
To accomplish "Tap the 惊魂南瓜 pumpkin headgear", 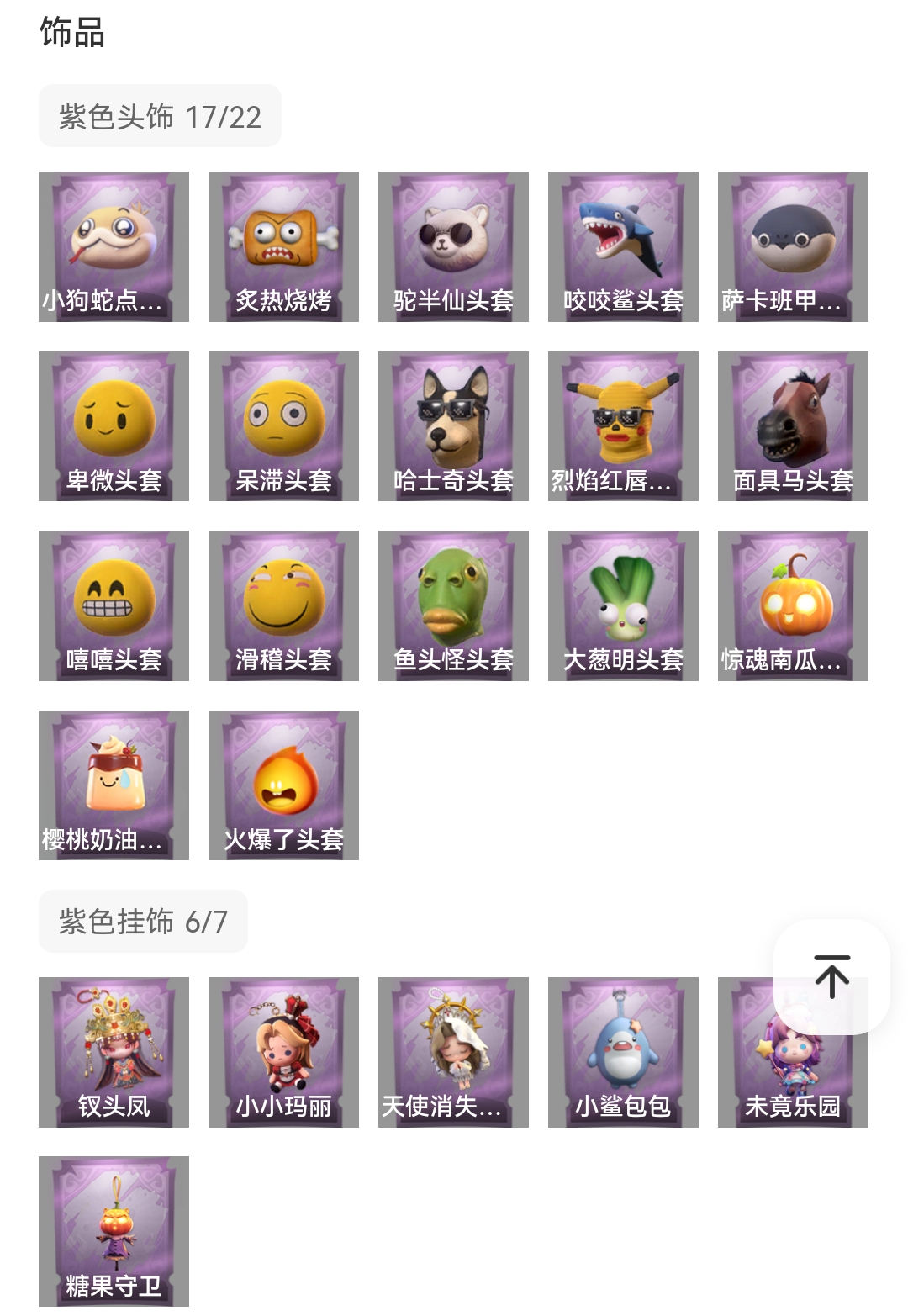I will [793, 605].
